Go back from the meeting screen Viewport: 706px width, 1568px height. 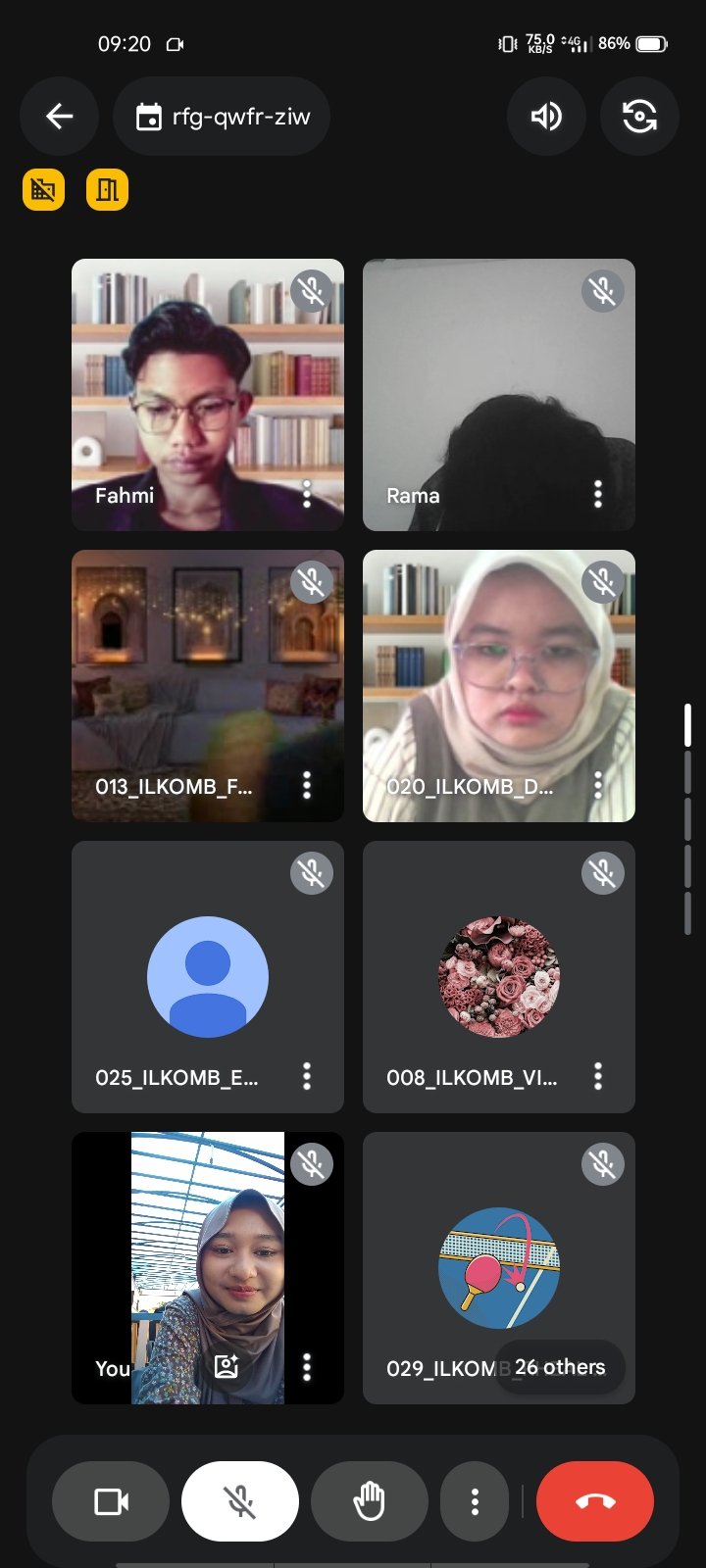pos(59,117)
